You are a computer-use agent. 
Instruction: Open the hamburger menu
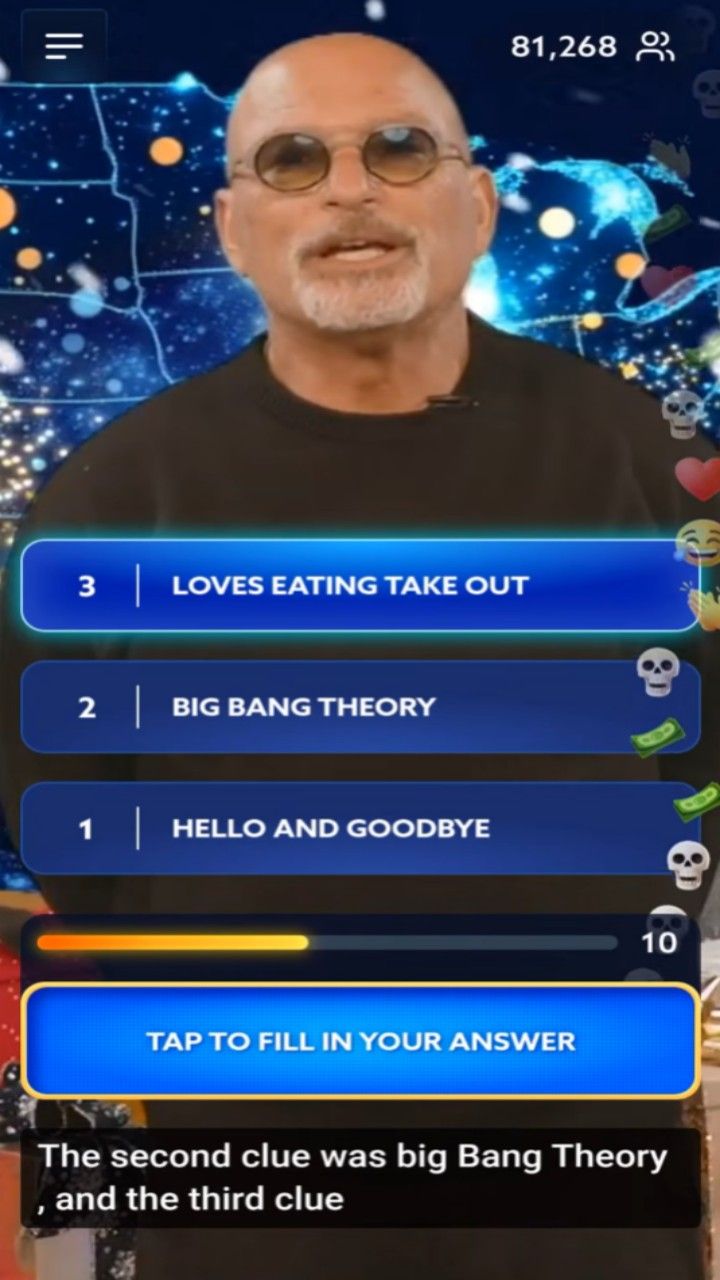(x=64, y=46)
